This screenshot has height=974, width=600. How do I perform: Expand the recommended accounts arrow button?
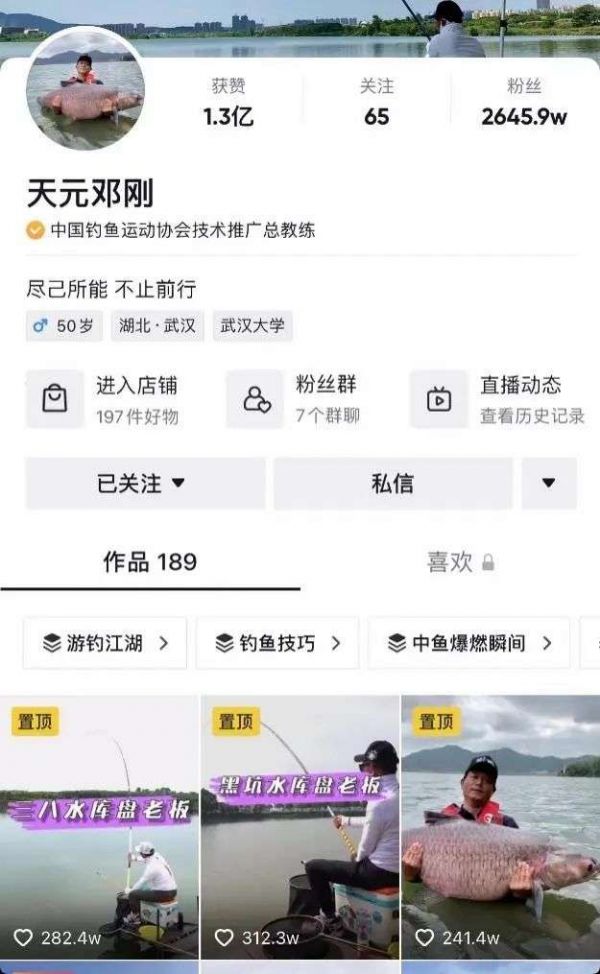tap(548, 484)
